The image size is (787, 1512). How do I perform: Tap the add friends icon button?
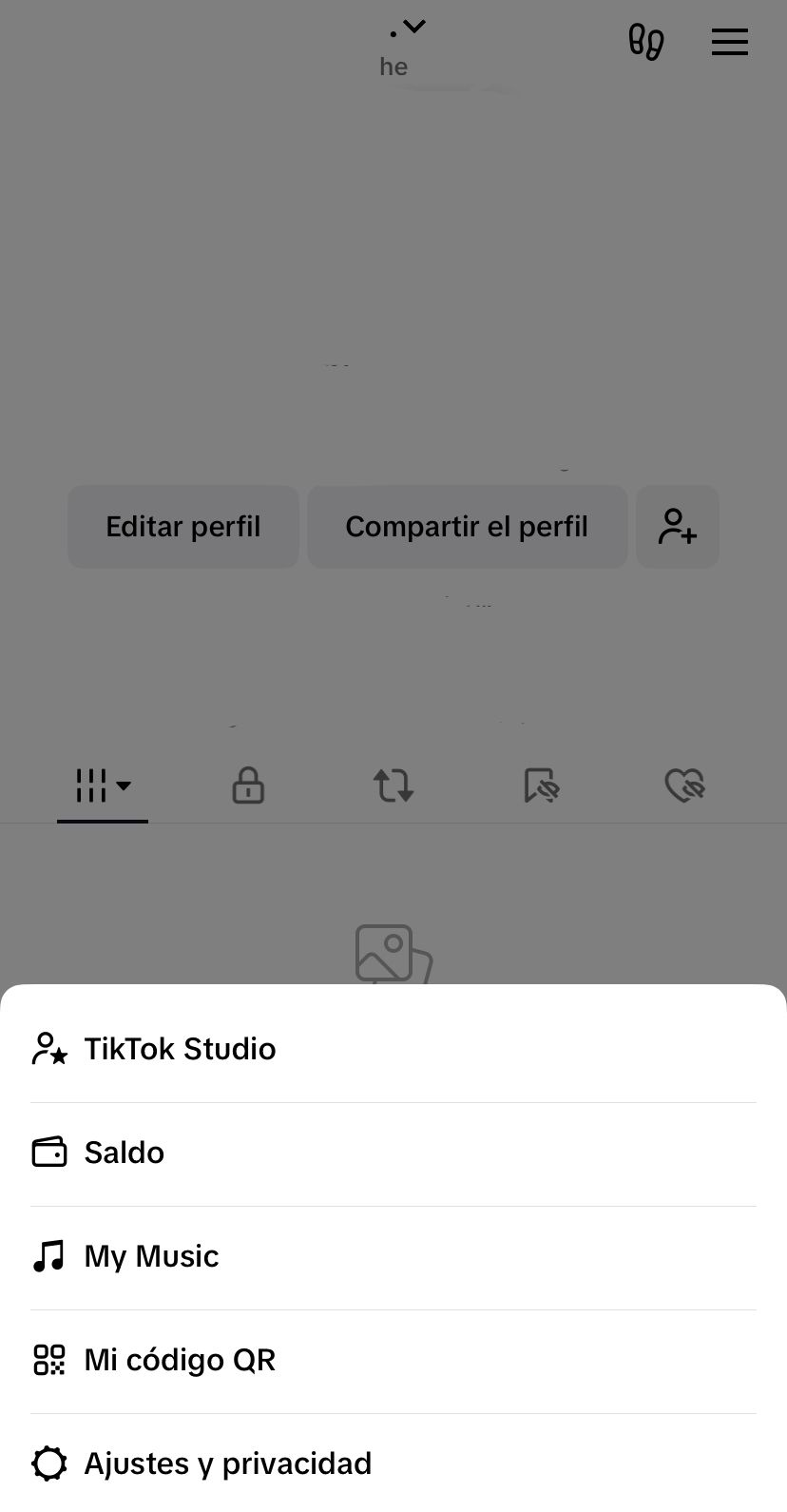[677, 527]
